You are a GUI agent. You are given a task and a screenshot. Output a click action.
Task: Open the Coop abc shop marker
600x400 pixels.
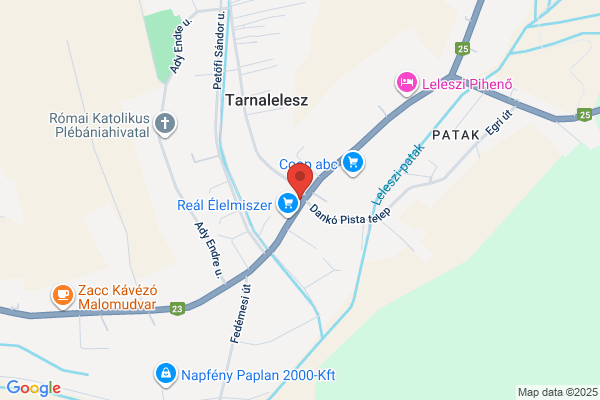coord(352,163)
